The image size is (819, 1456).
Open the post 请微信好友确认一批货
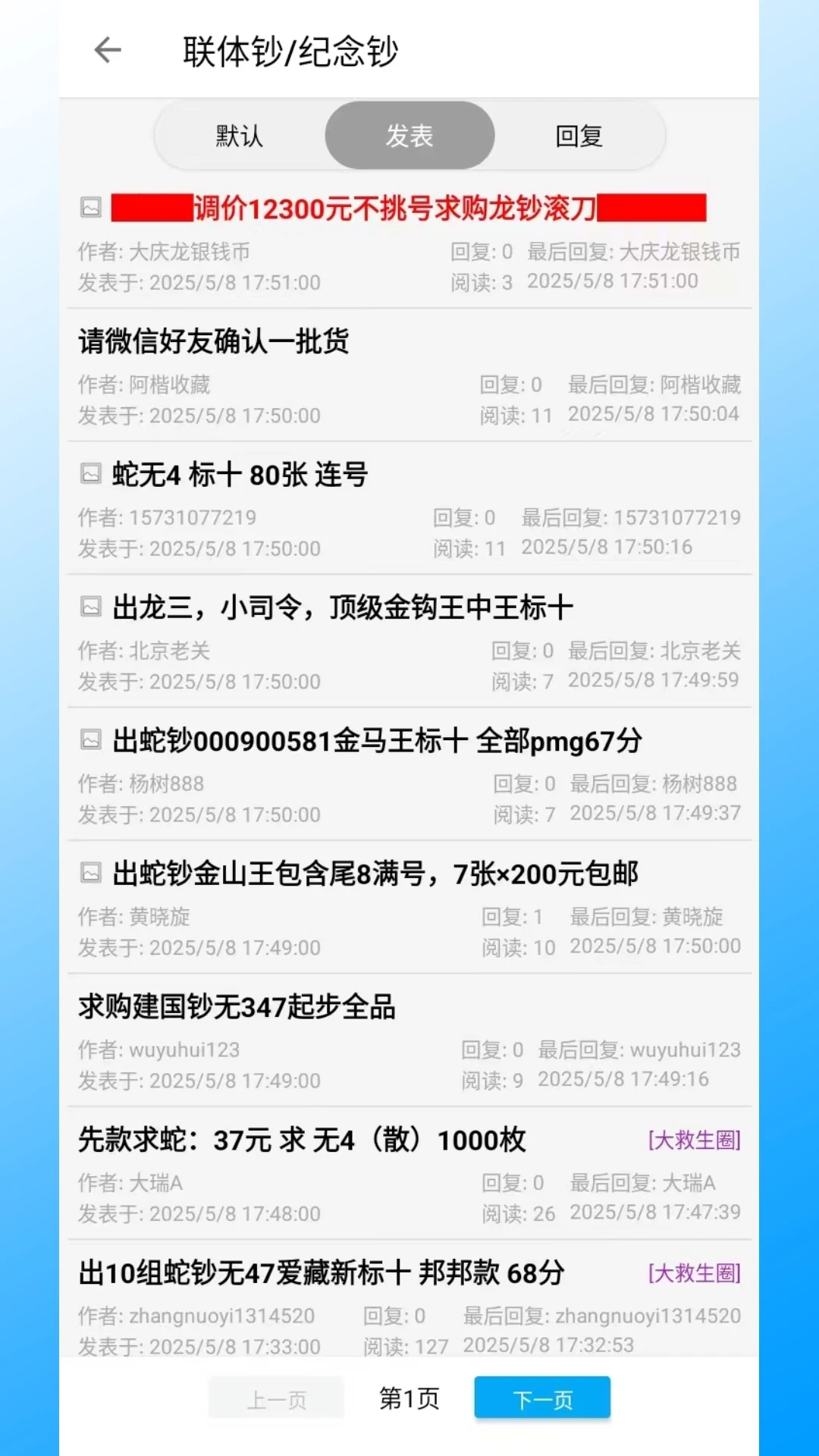[x=214, y=341]
